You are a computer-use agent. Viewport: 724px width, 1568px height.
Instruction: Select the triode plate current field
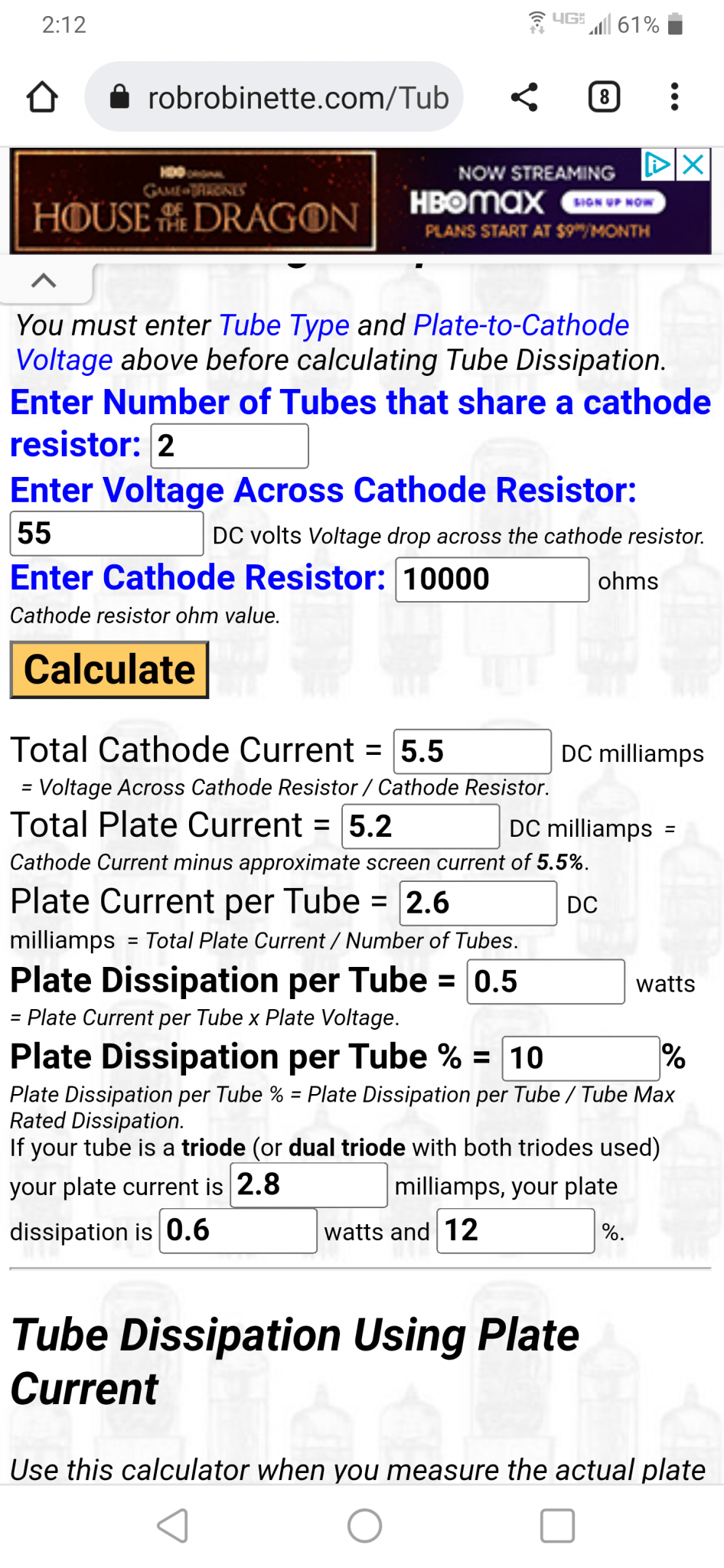308,1185
